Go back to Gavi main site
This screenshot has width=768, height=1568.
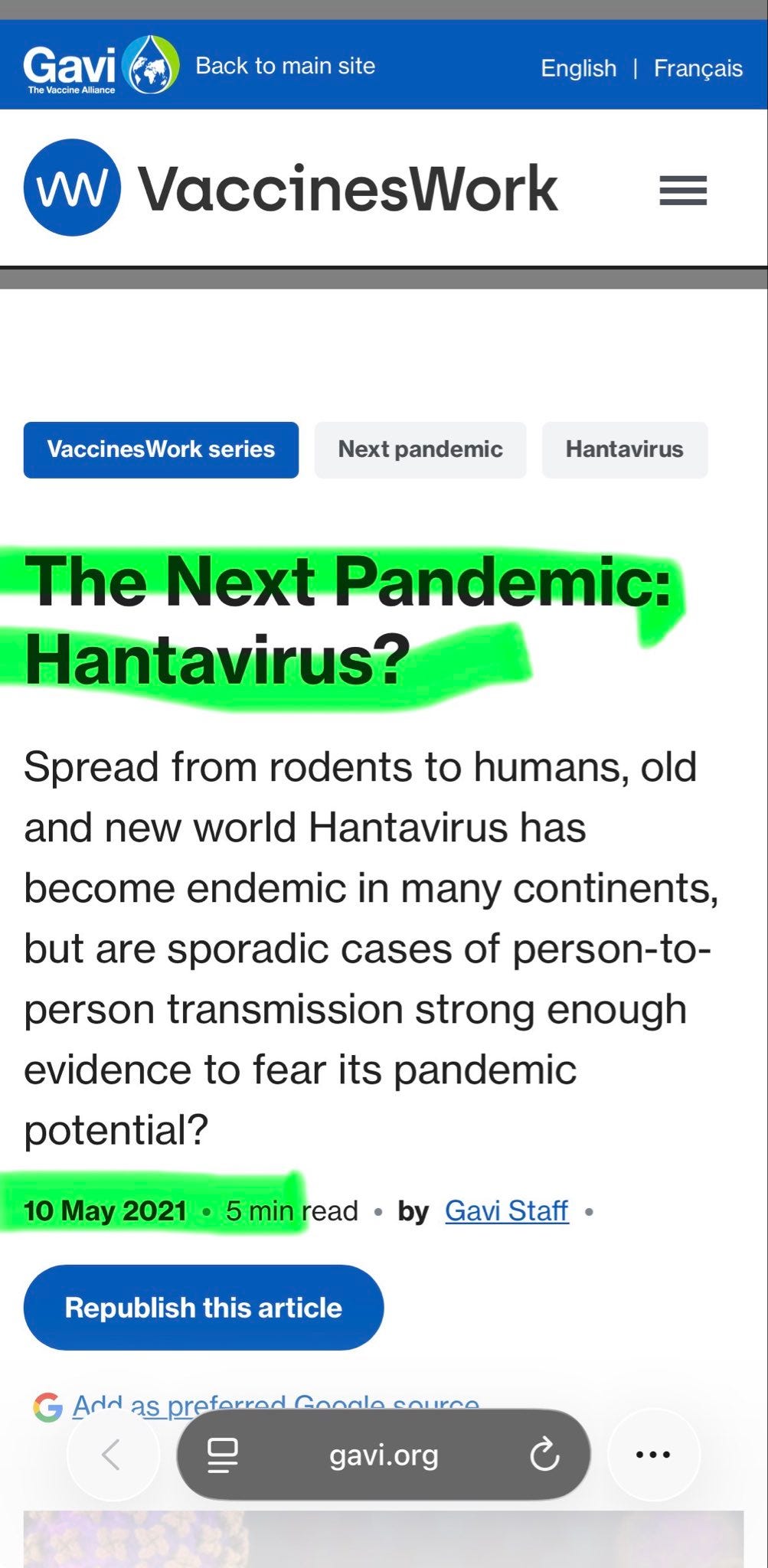[x=285, y=66]
